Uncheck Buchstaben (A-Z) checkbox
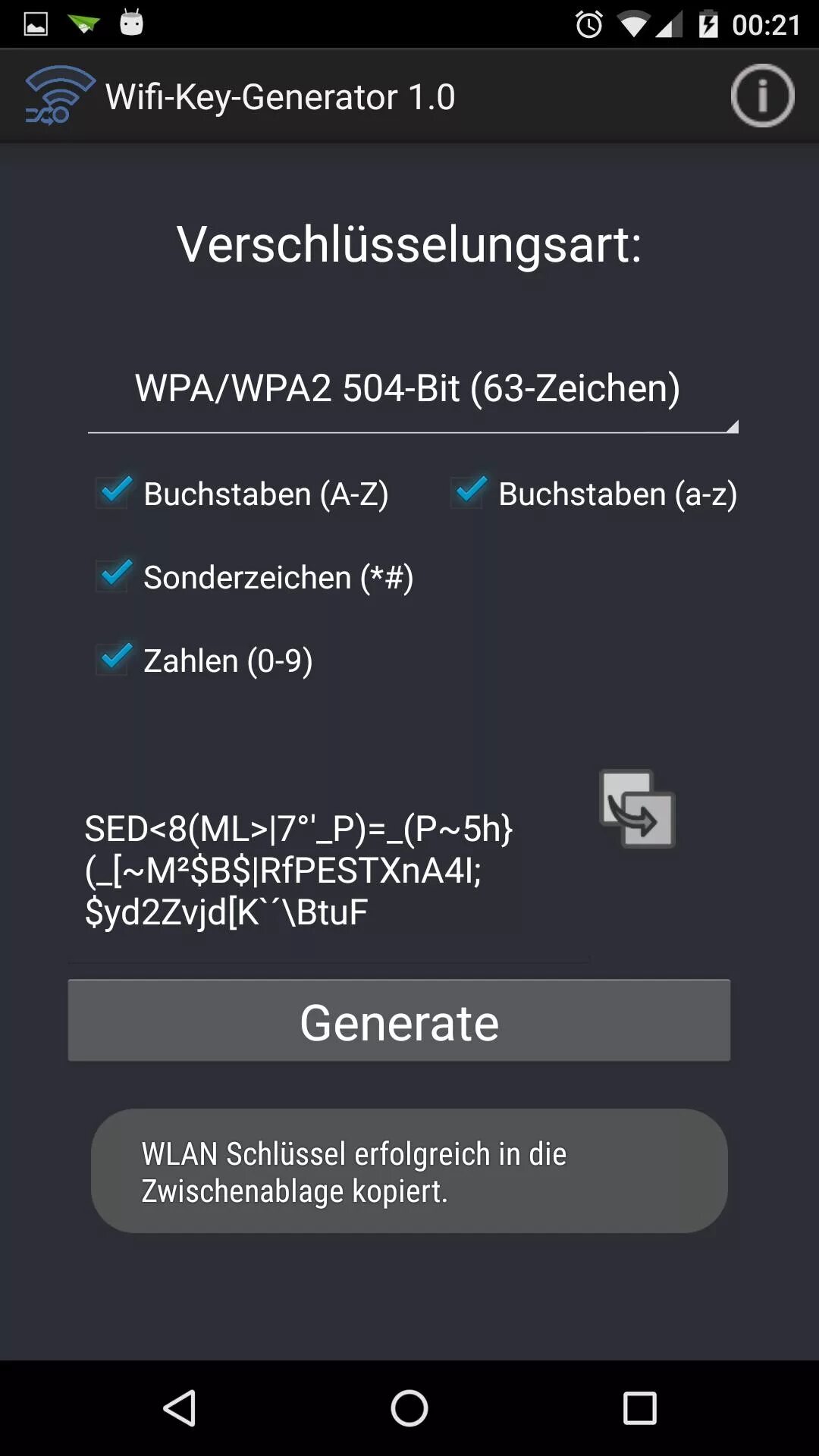Image resolution: width=819 pixels, height=1456 pixels. tap(114, 492)
